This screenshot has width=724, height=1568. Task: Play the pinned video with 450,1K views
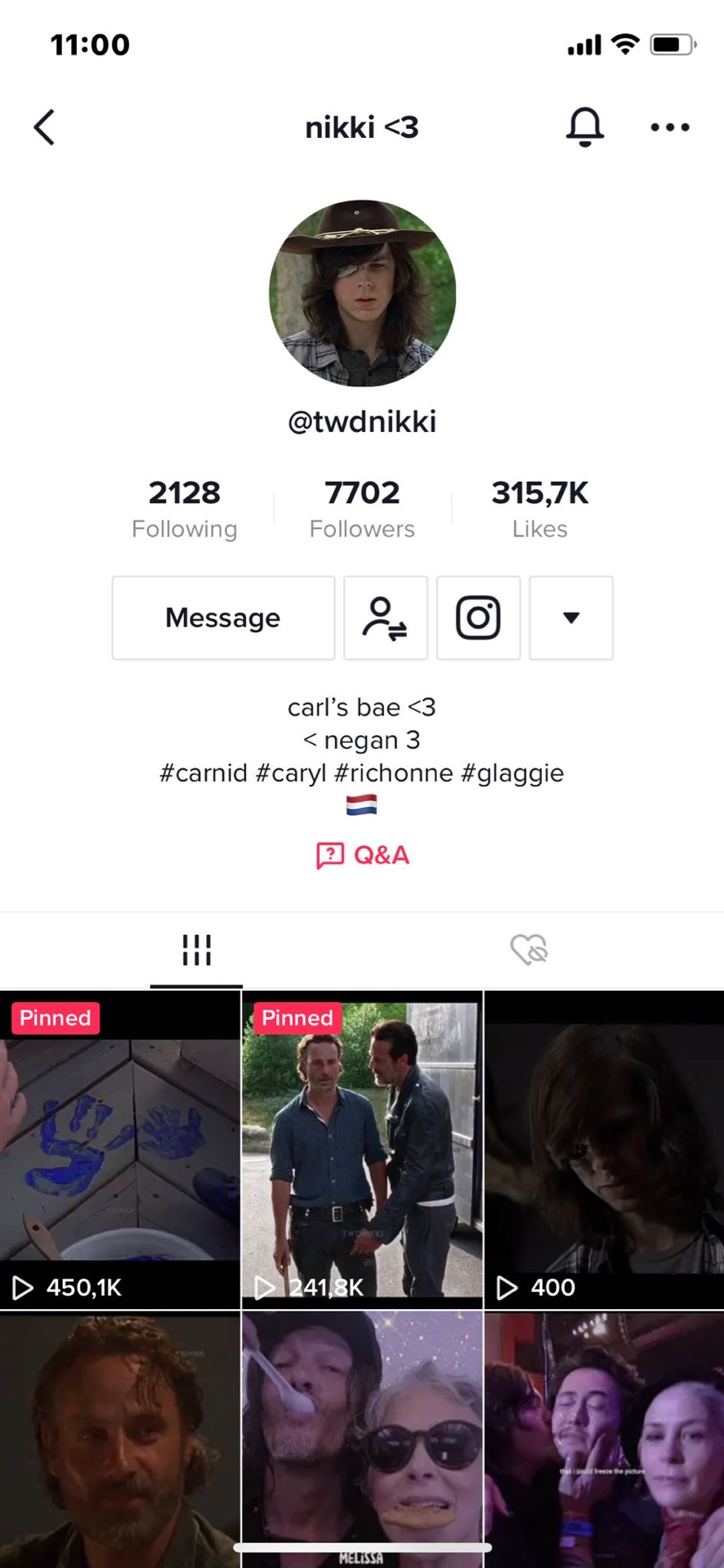[120, 1150]
